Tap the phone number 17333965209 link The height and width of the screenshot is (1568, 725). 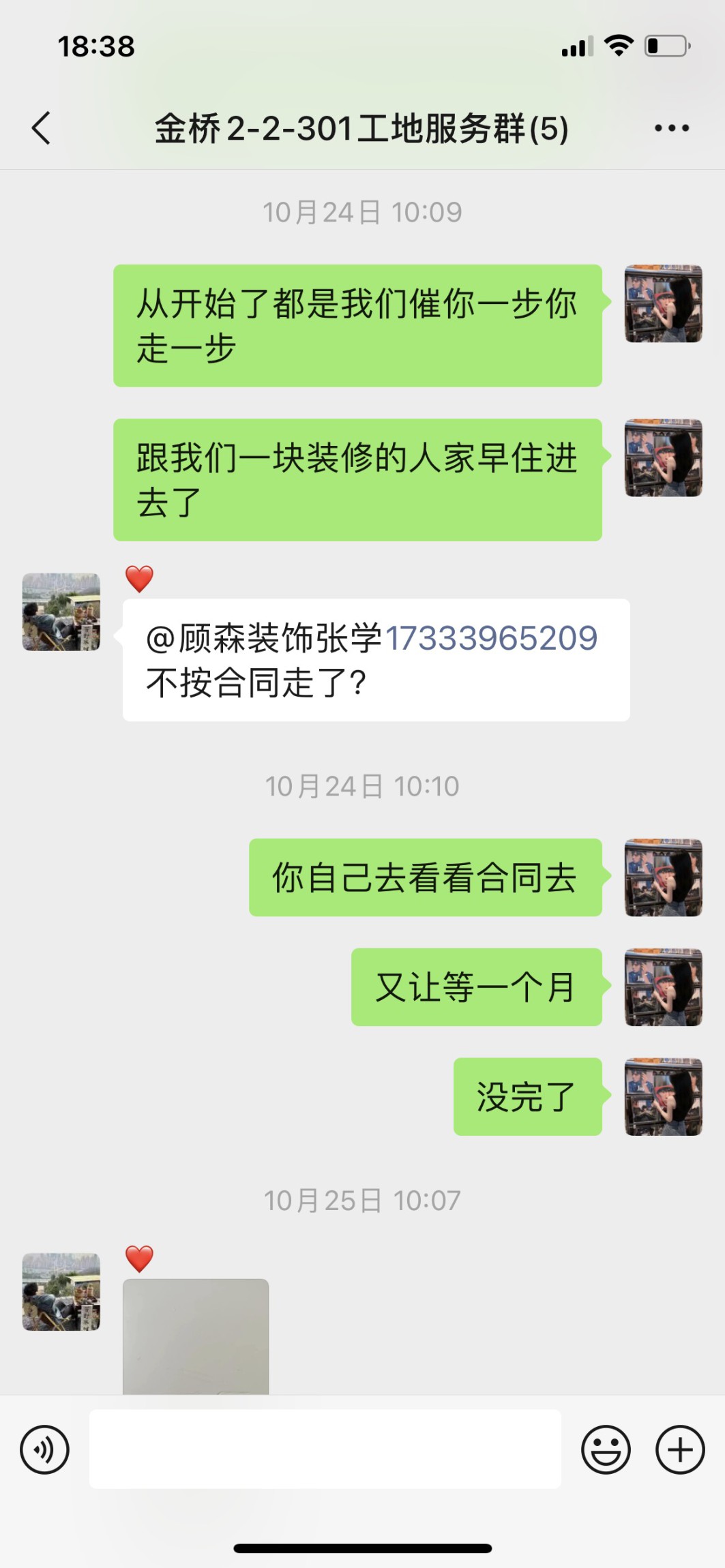tap(491, 639)
